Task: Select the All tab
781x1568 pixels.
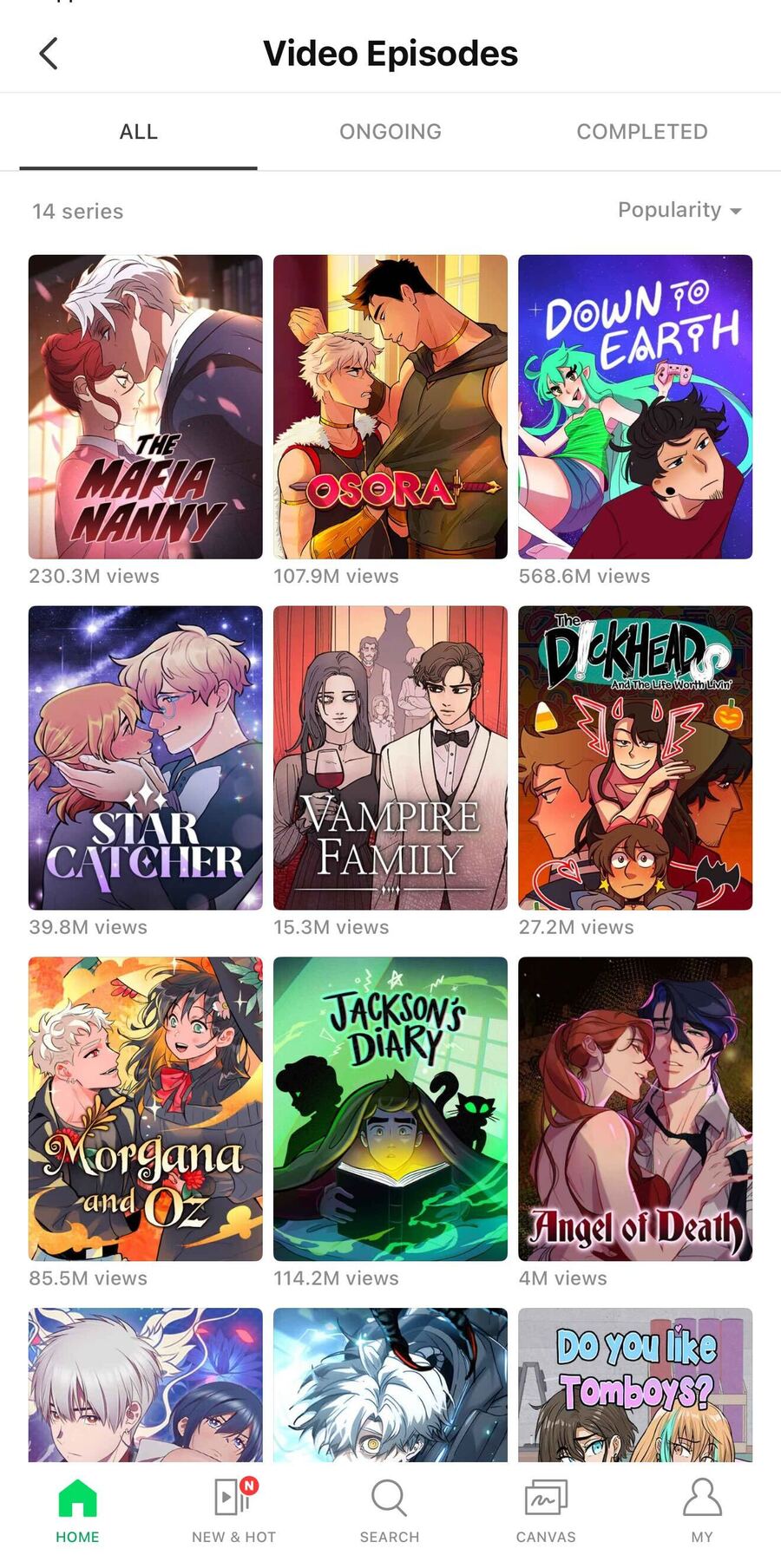Action: tap(139, 132)
